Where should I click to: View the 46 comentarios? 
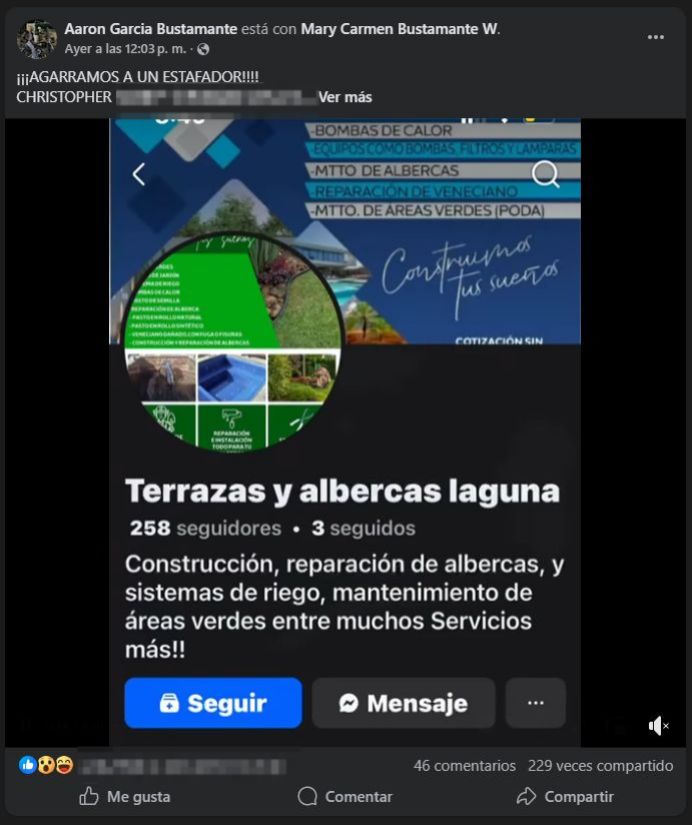click(x=464, y=766)
